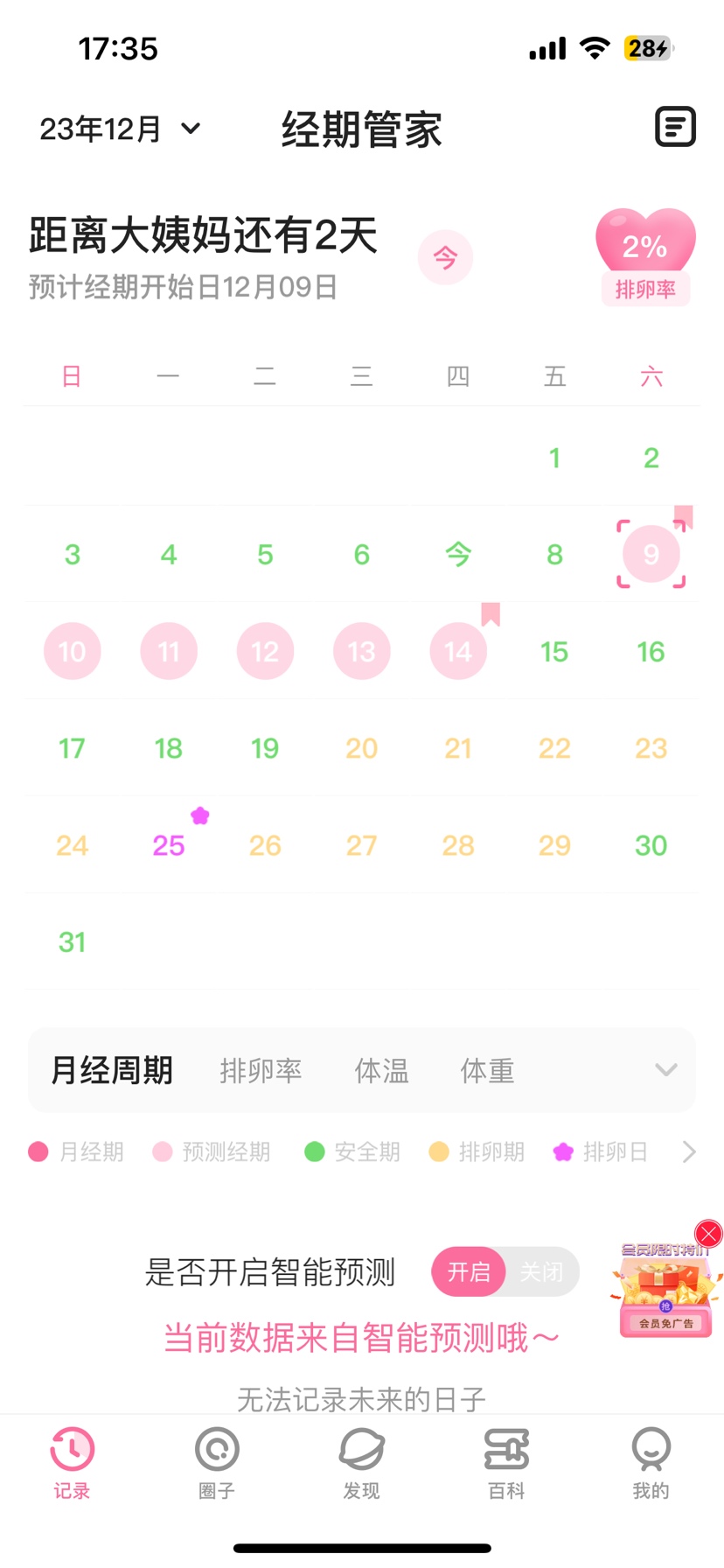Select December 25 ovulation day
The width and height of the screenshot is (724, 1568).
(x=169, y=845)
